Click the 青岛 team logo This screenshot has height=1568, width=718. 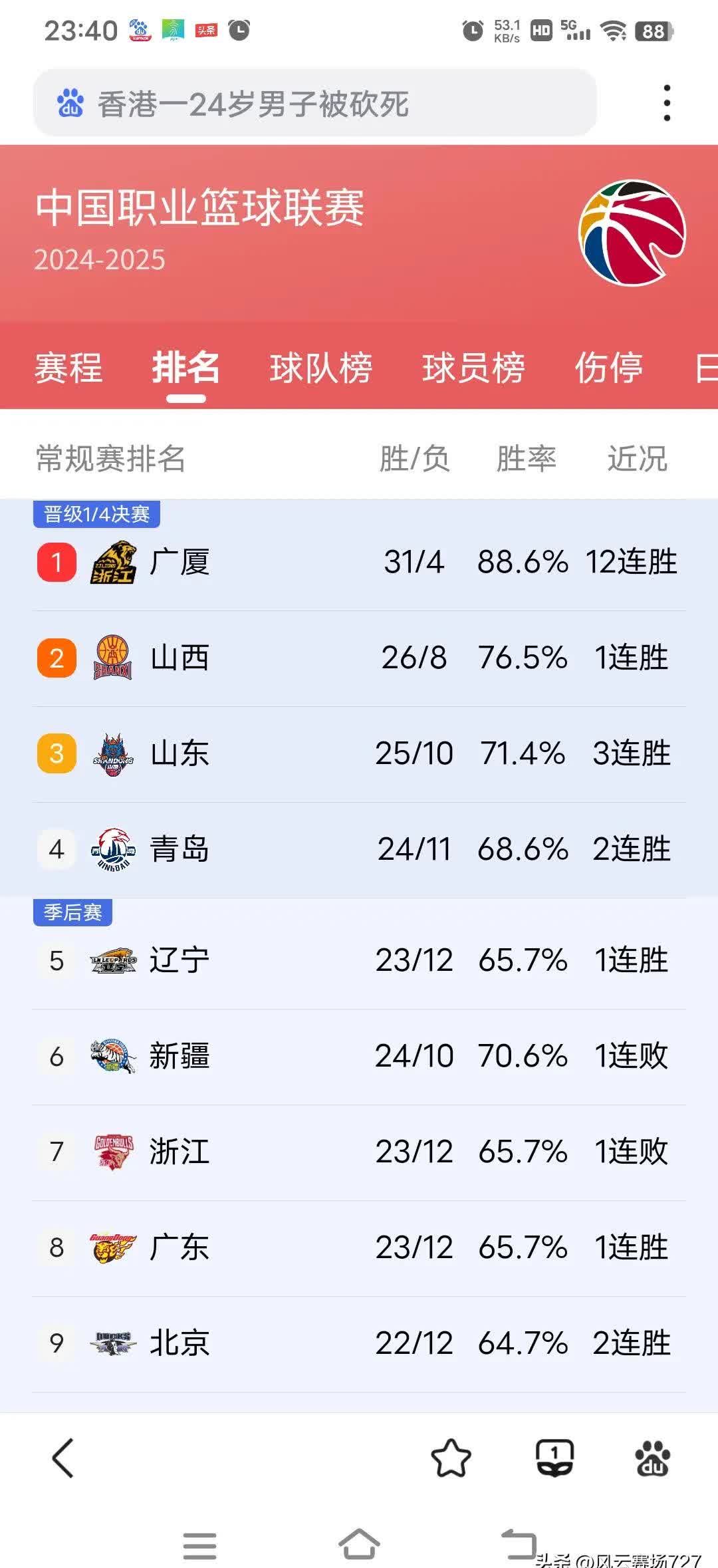point(114,849)
